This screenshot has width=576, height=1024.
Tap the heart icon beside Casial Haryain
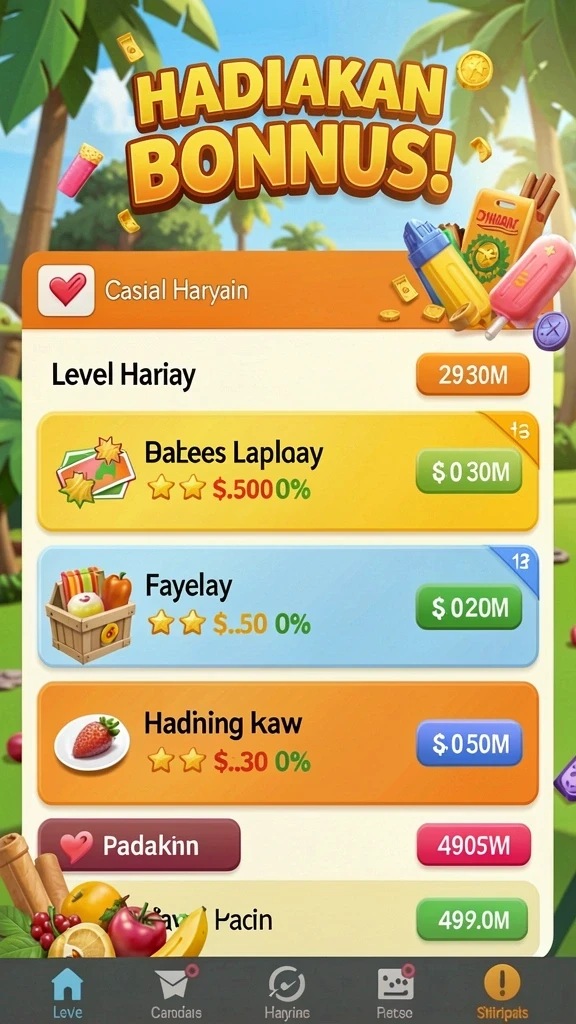tap(66, 291)
